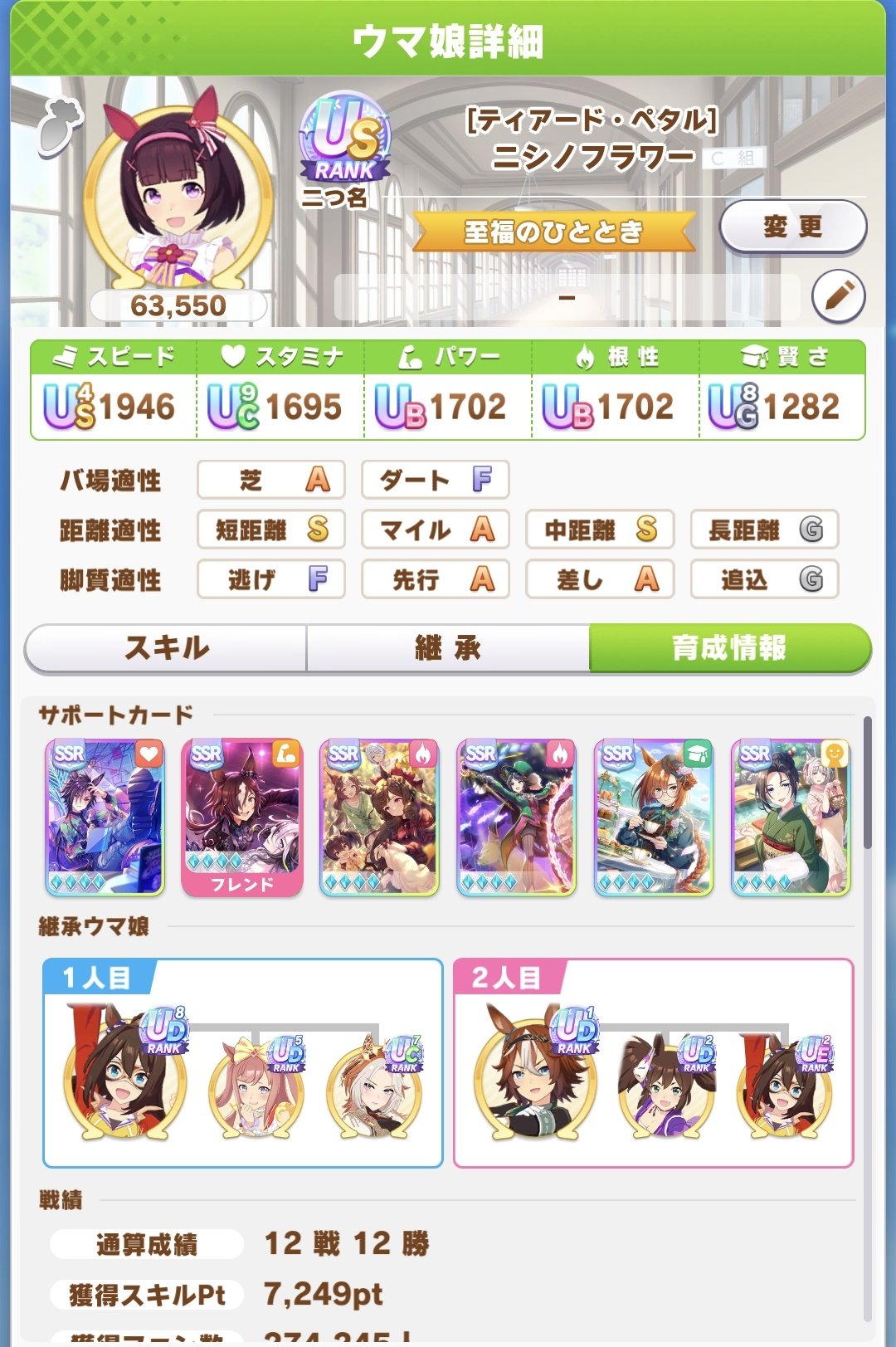
Task: Open the first support card with heart icon
Action: pyautogui.click(x=105, y=817)
